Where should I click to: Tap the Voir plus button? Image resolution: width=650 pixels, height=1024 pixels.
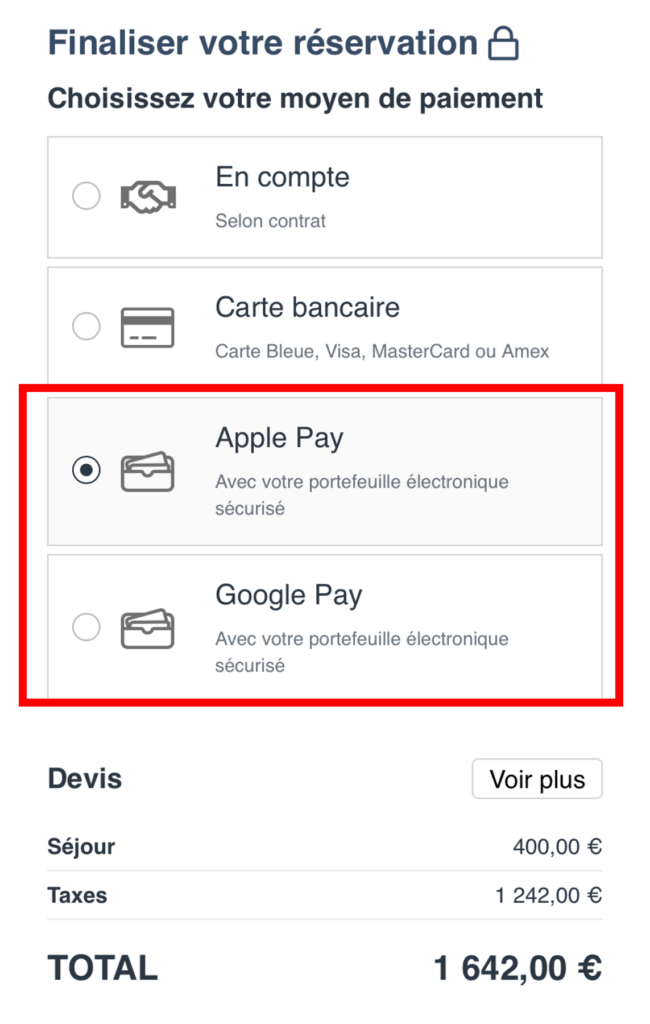point(537,780)
